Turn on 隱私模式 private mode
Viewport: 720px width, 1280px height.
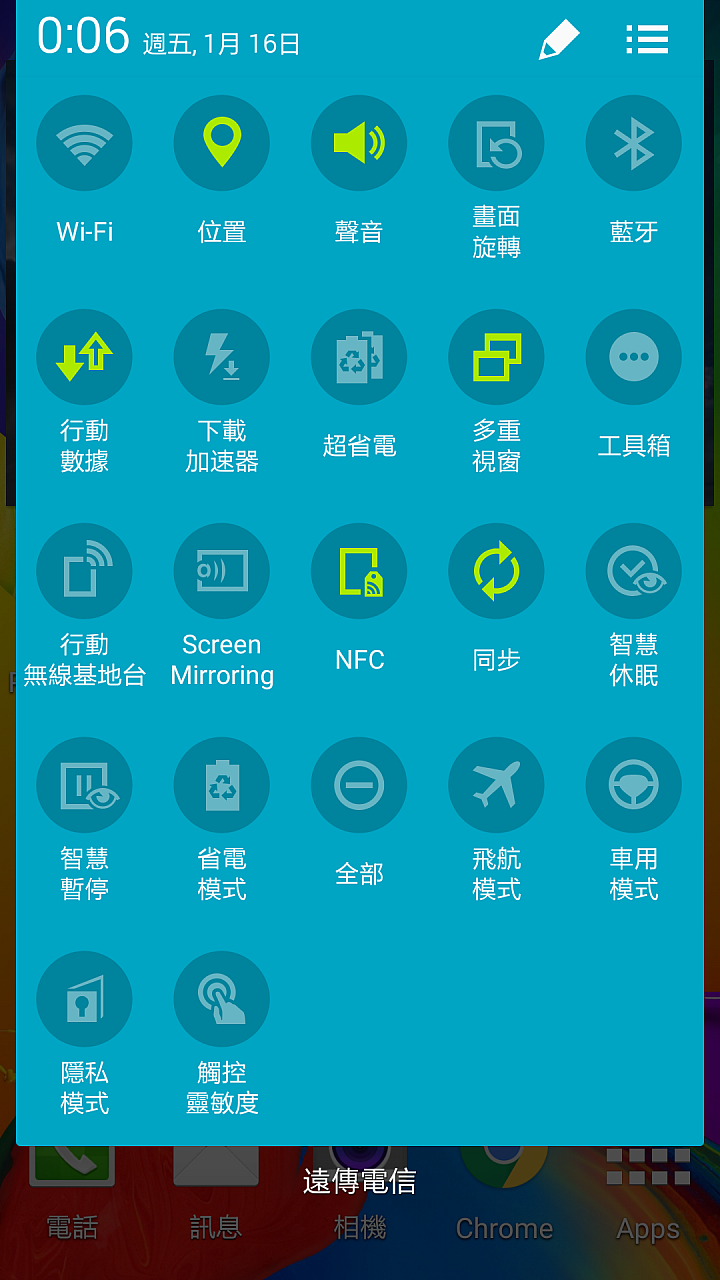[x=84, y=1000]
